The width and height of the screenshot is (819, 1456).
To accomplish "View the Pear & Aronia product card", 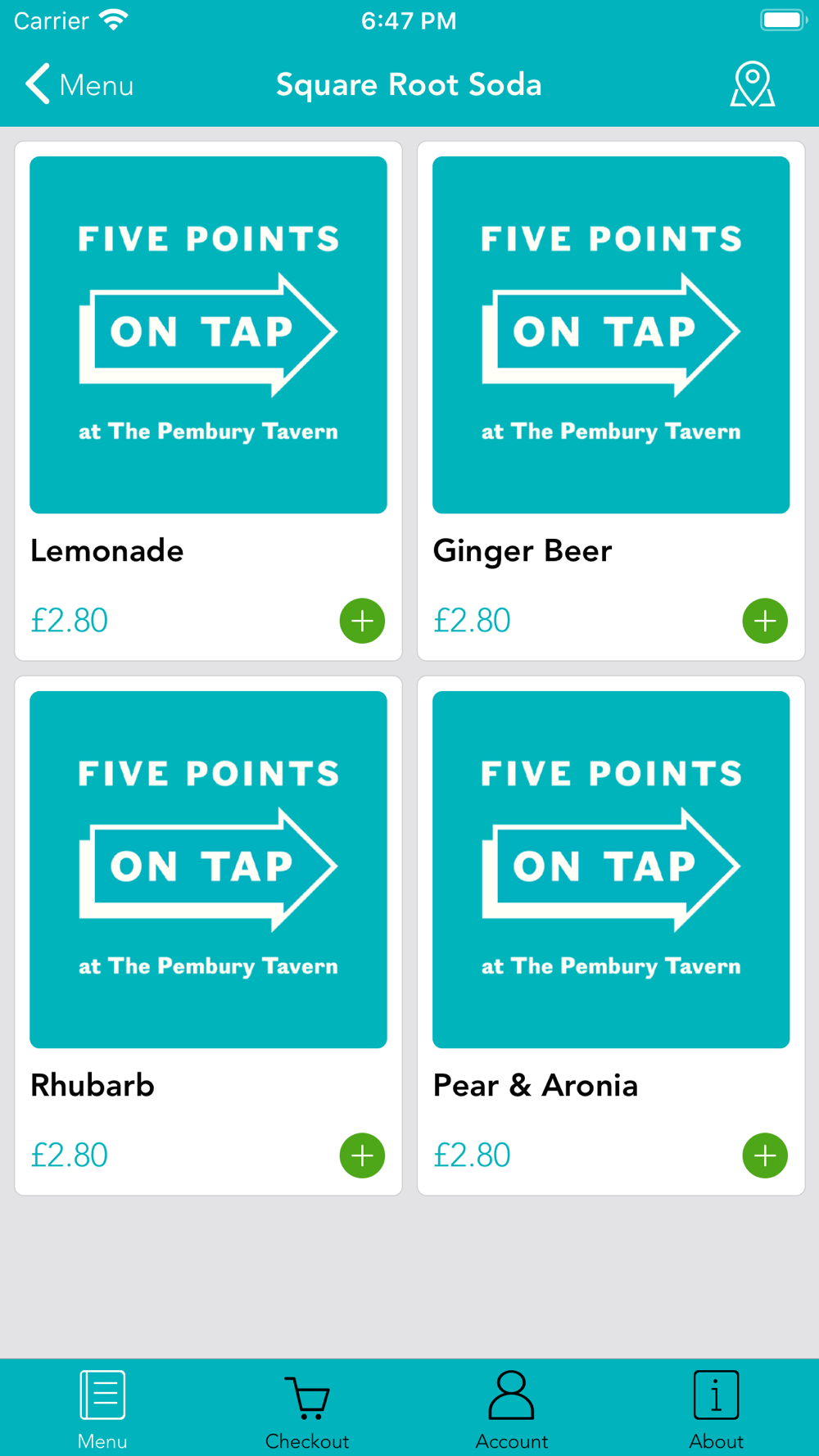I will [x=611, y=935].
